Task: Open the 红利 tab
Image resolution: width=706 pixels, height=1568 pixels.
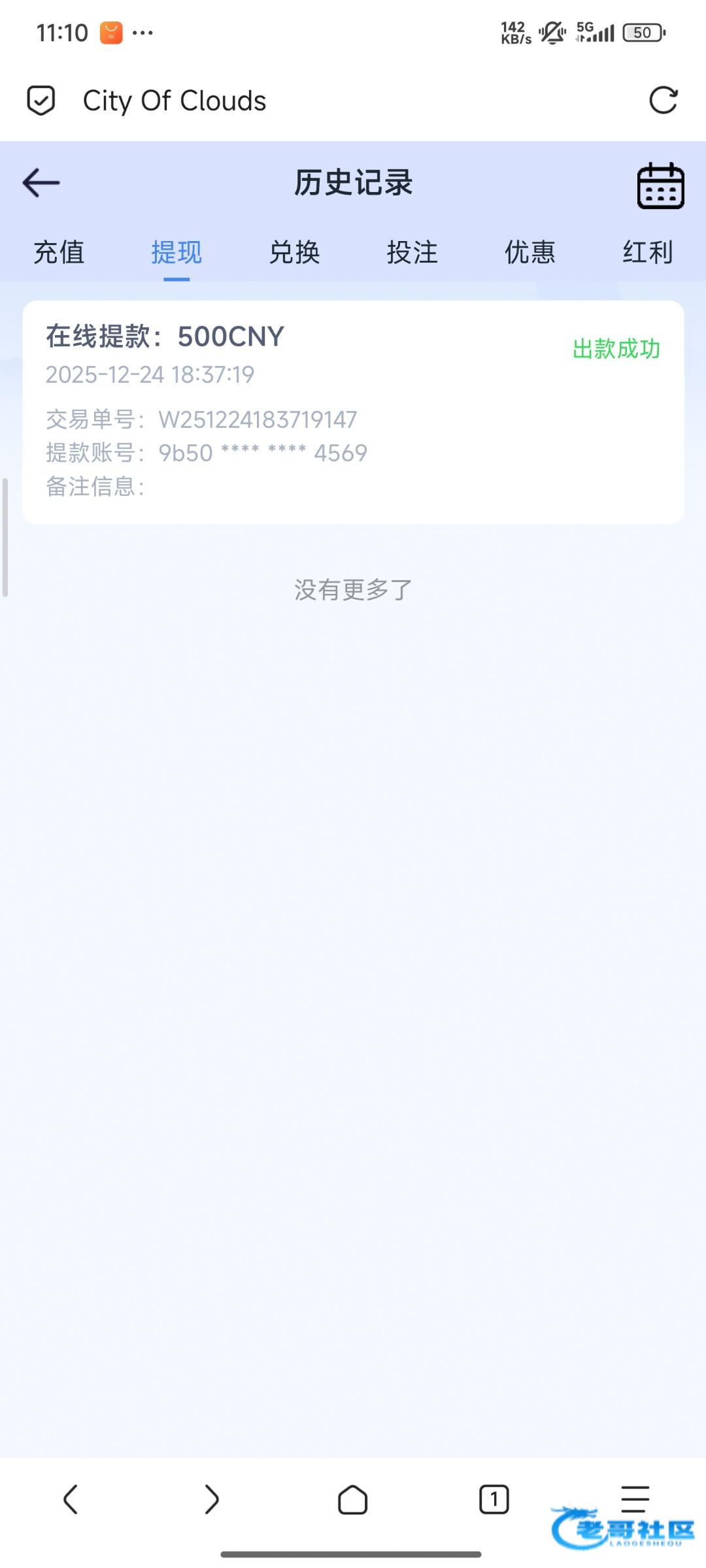Action: pos(647,253)
